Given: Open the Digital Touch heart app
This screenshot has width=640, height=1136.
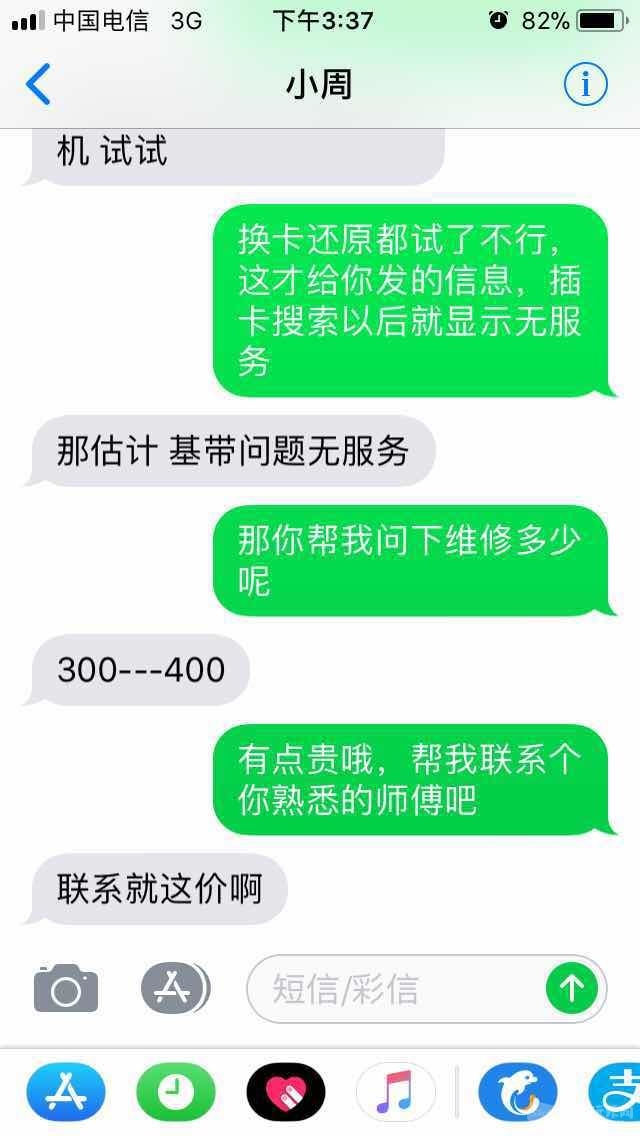Looking at the screenshot, I should (286, 1092).
